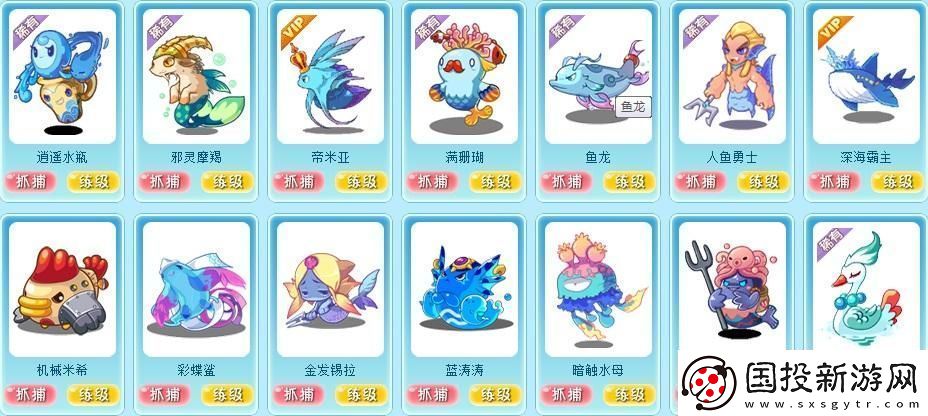
Task: Level up 帝米亚 with 练级
Action: (x=361, y=181)
